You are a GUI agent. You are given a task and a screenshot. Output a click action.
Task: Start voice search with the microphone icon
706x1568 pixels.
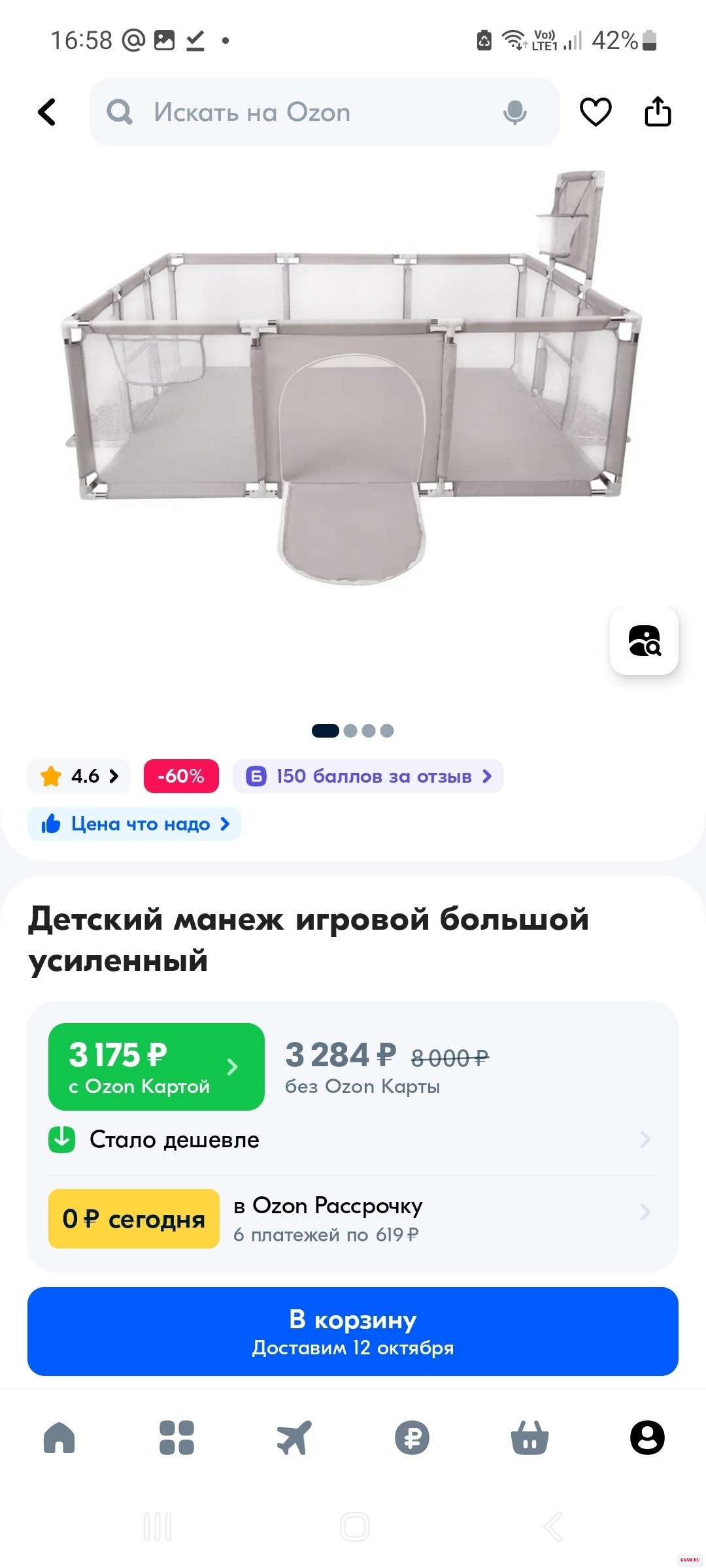click(x=515, y=112)
